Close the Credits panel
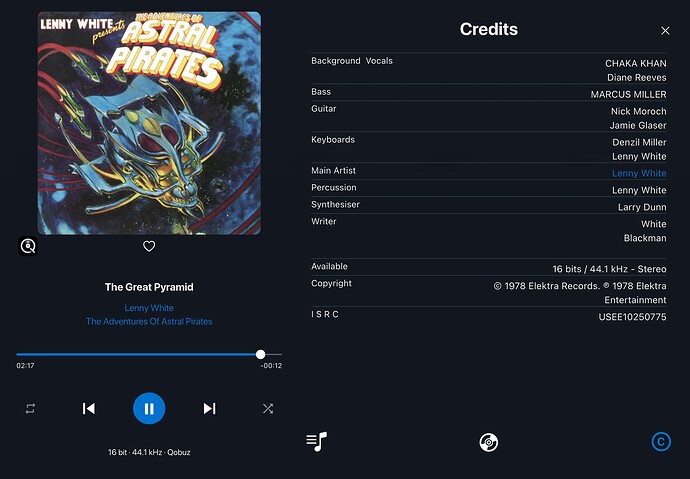This screenshot has height=479, width=690. point(665,32)
